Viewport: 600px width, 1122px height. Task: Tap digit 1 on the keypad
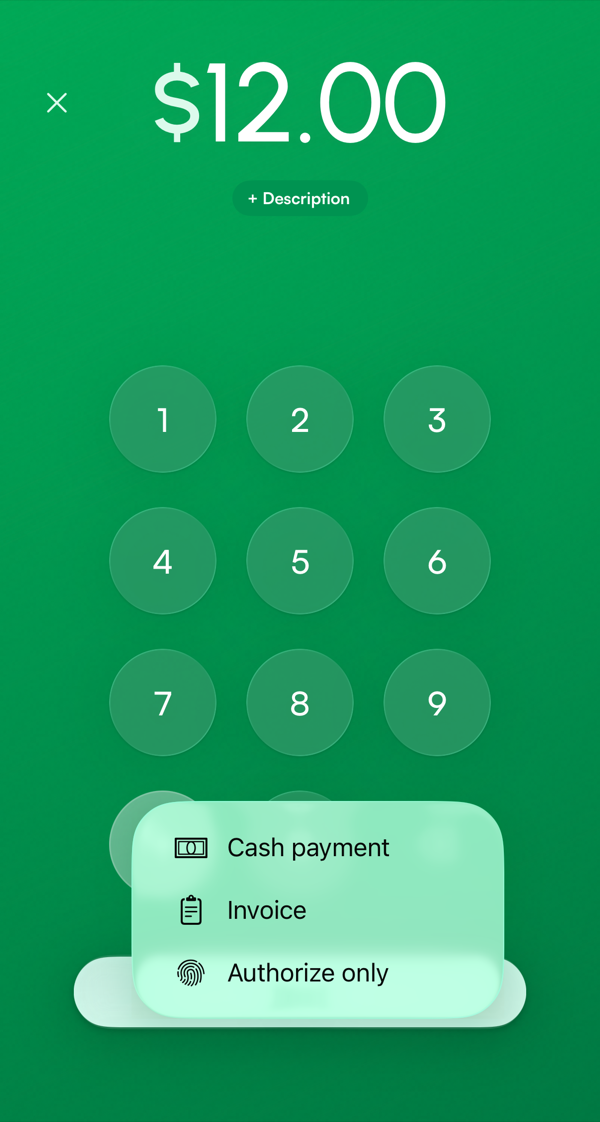(x=163, y=419)
